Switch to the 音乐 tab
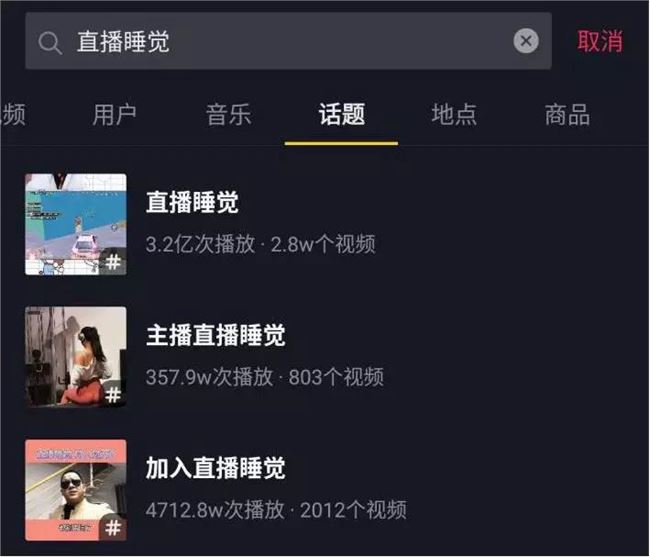The height and width of the screenshot is (557, 650). tap(228, 114)
